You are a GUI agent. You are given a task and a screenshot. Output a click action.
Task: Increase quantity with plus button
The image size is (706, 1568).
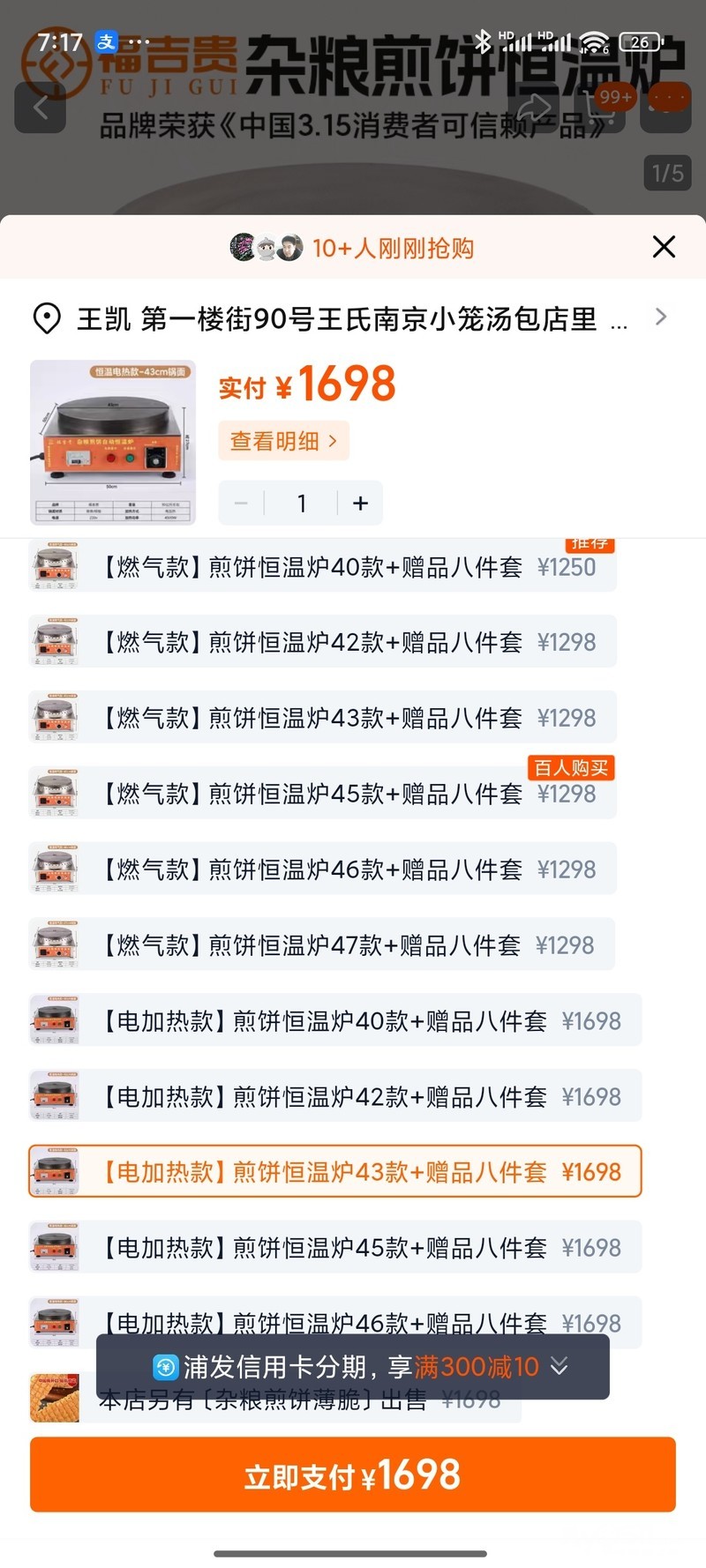click(360, 504)
